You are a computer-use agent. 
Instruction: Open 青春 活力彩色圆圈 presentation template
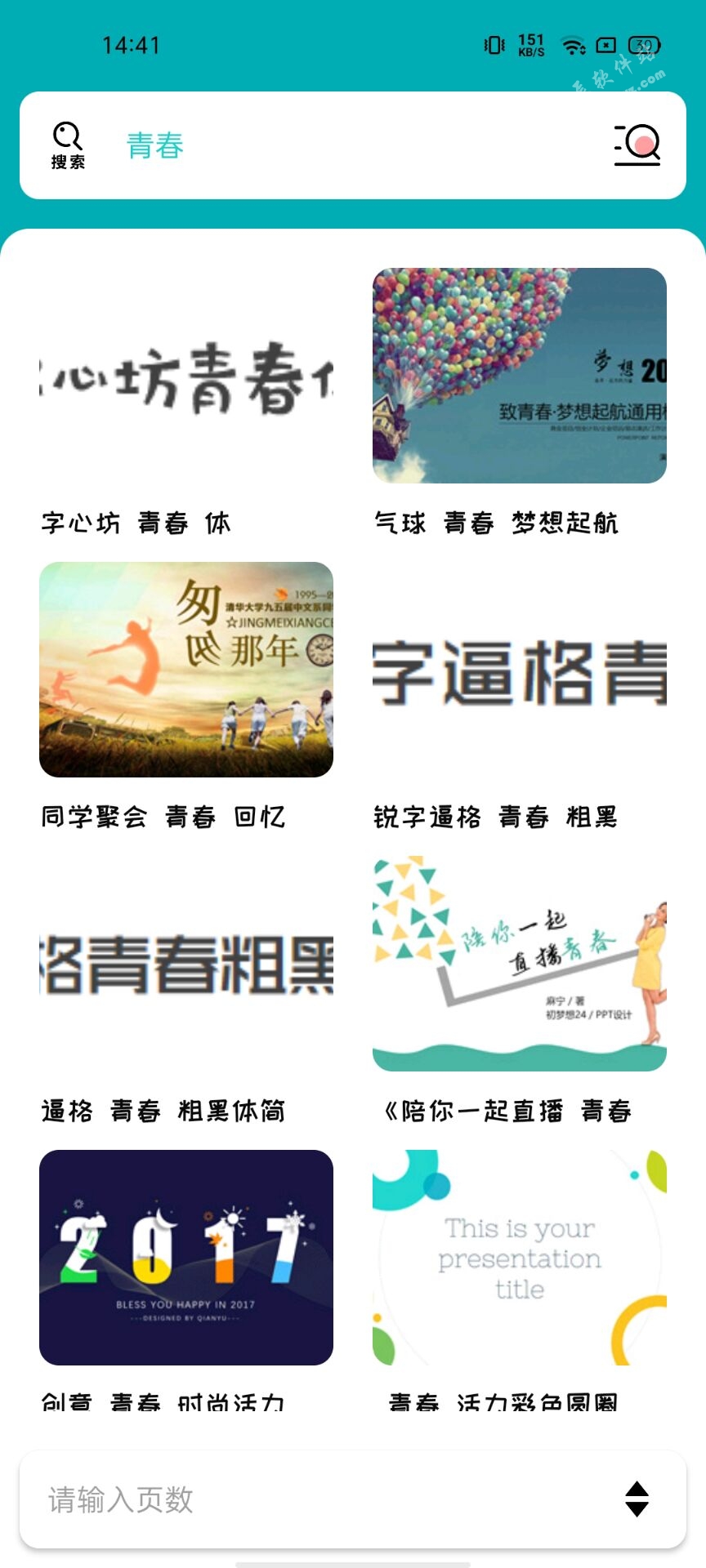coord(520,1258)
